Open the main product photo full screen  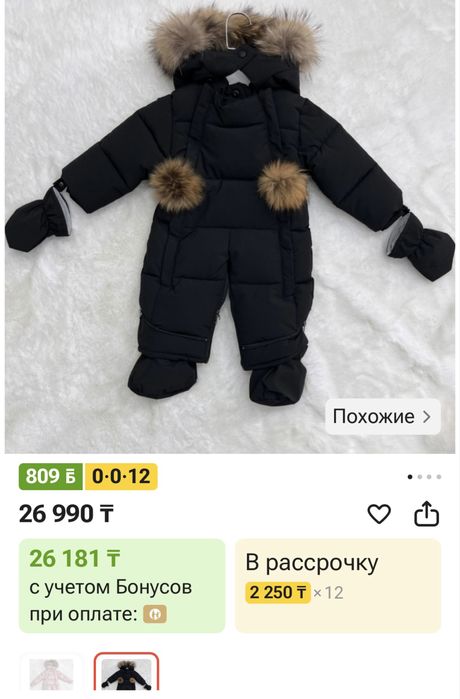click(x=230, y=226)
